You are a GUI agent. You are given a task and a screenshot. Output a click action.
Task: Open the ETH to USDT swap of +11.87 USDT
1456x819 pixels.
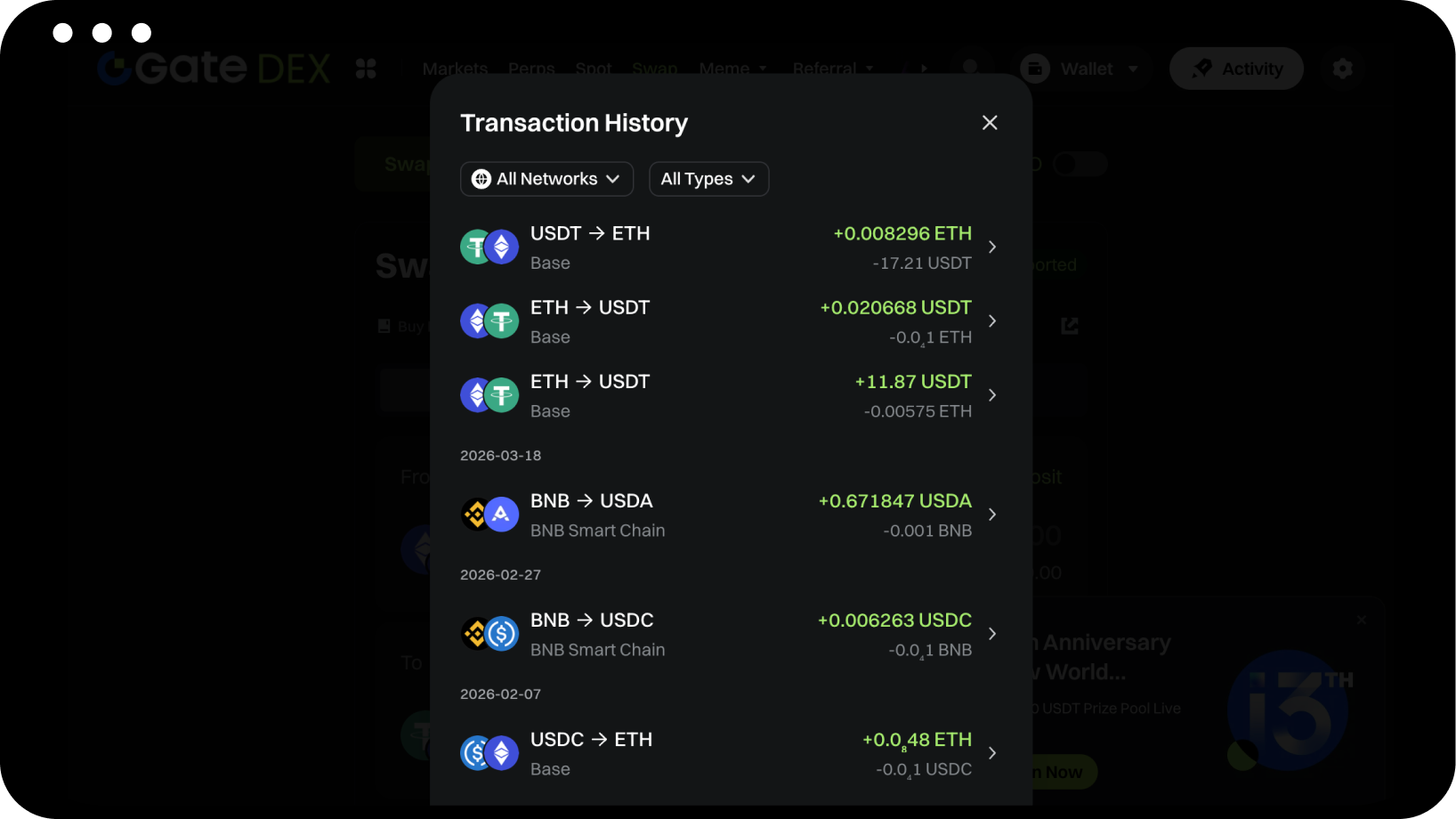[730, 395]
